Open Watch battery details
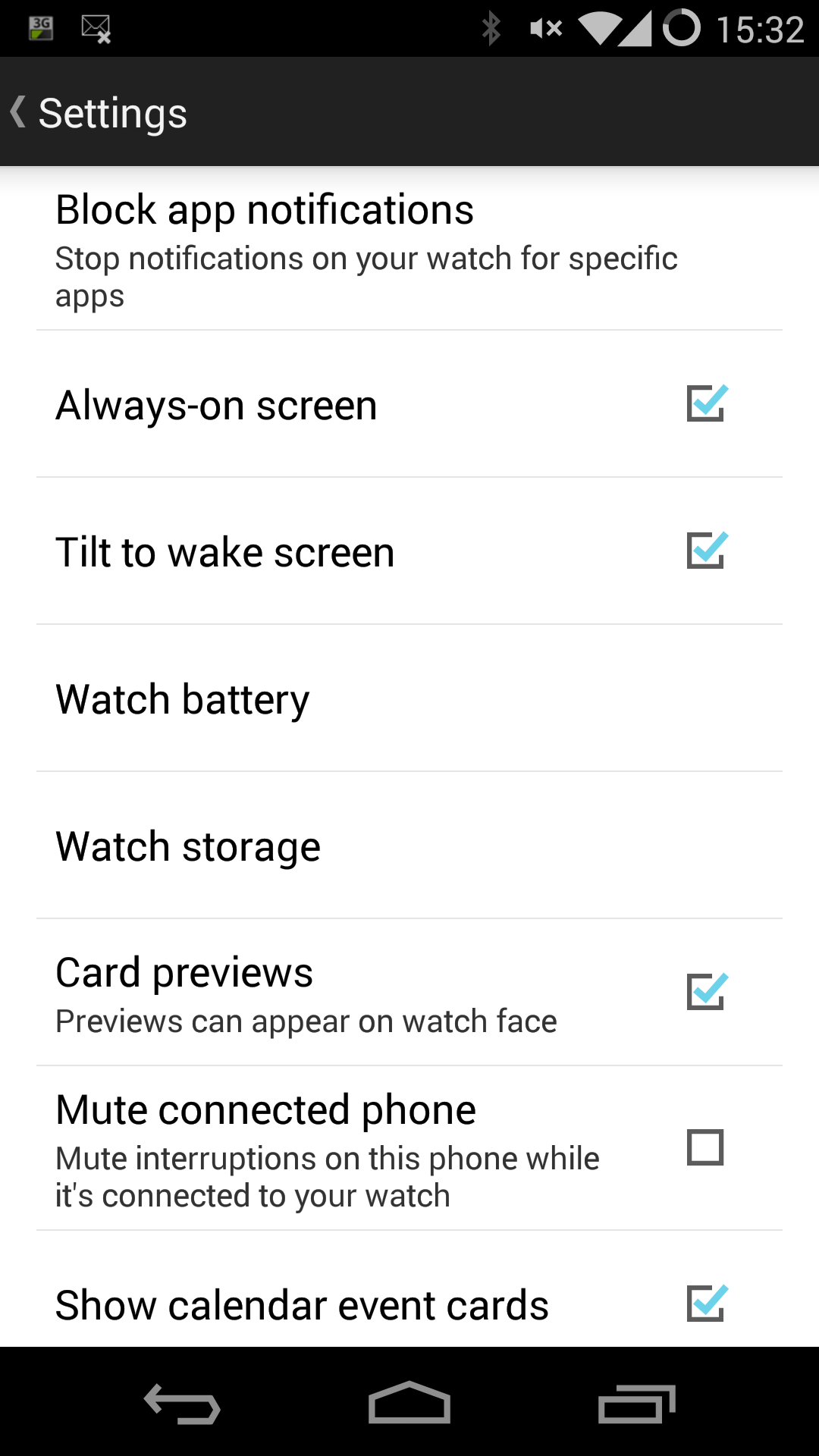The width and height of the screenshot is (819, 1456). [x=409, y=698]
